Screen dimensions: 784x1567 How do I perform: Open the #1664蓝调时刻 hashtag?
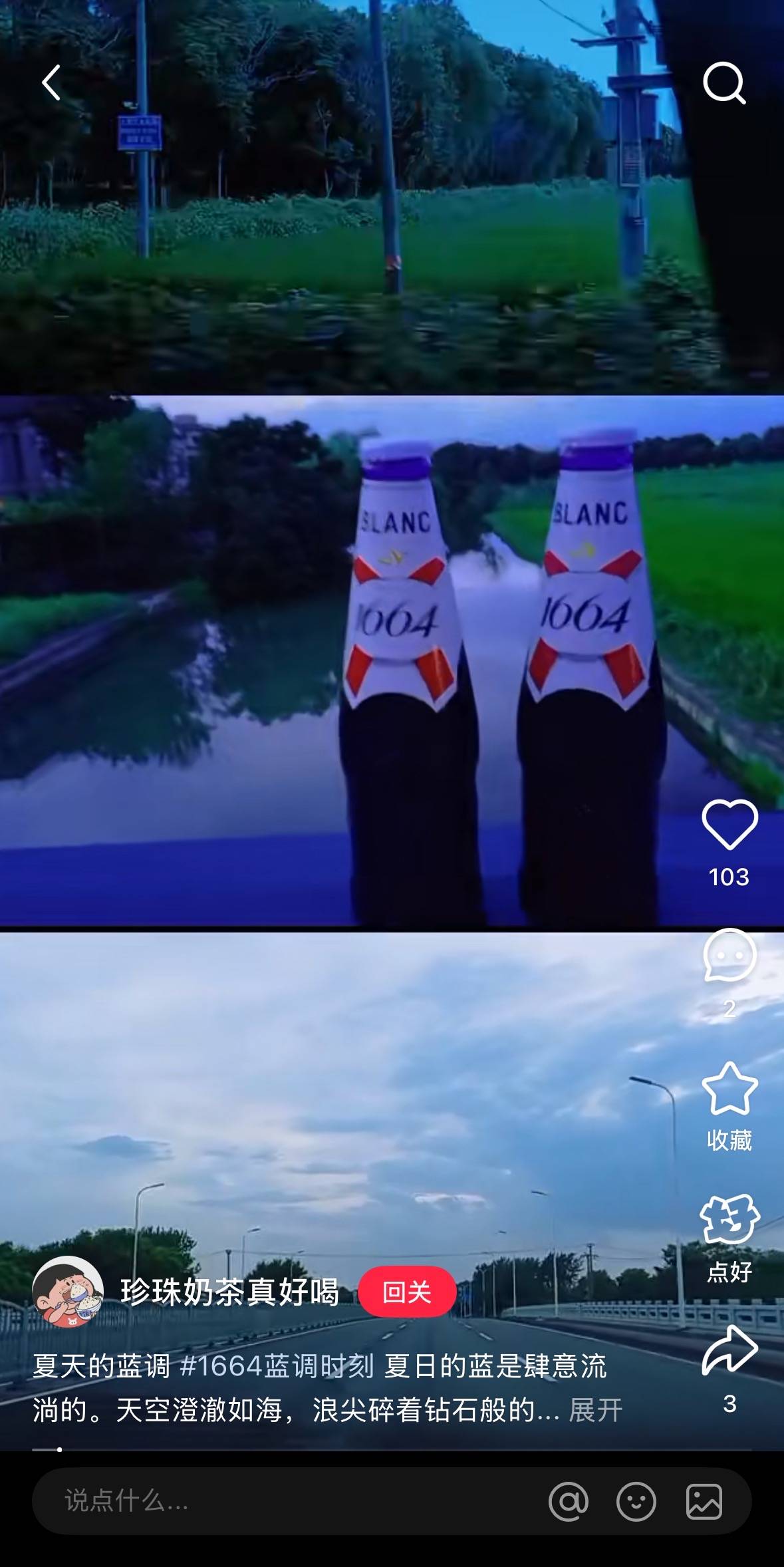277,1367
